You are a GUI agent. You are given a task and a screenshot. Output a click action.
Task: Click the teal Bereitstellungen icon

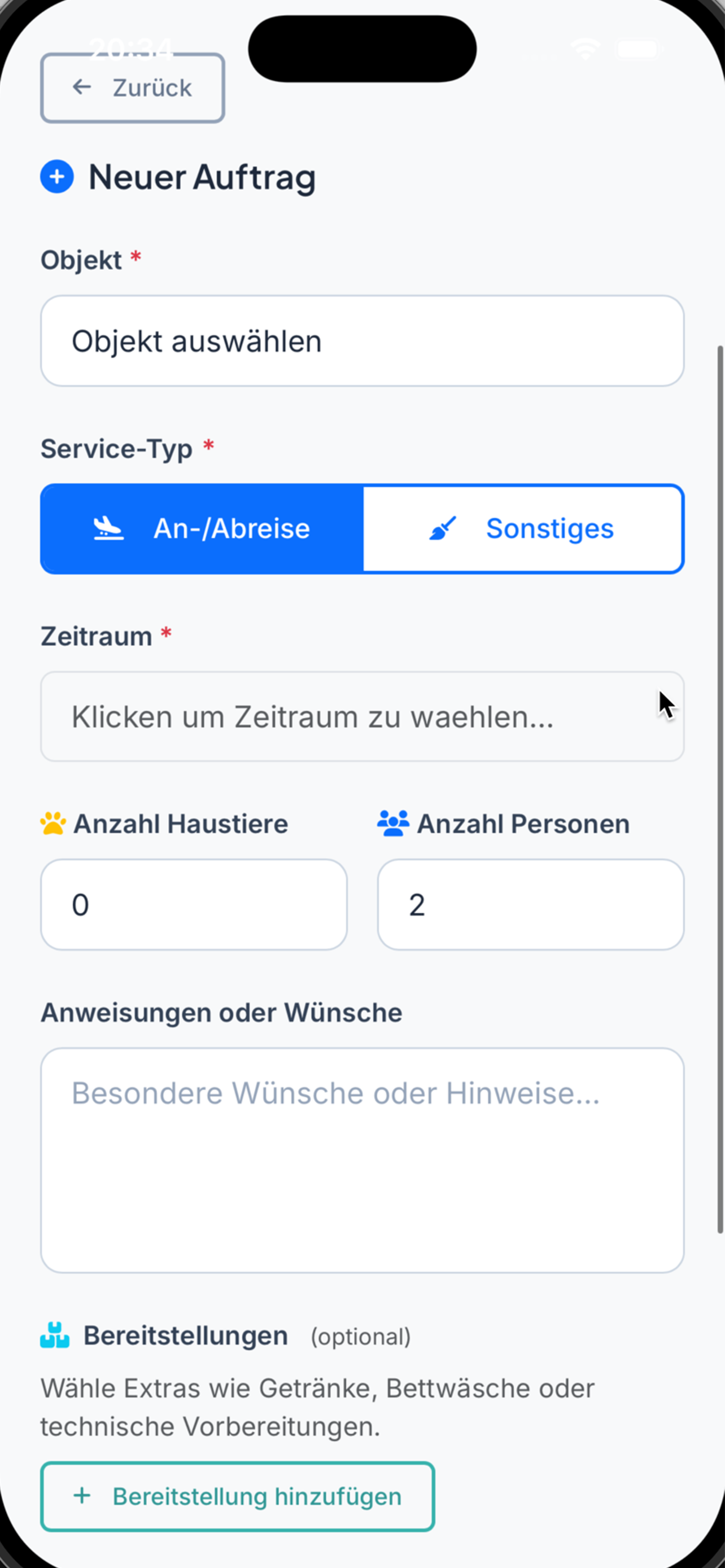56,1334
